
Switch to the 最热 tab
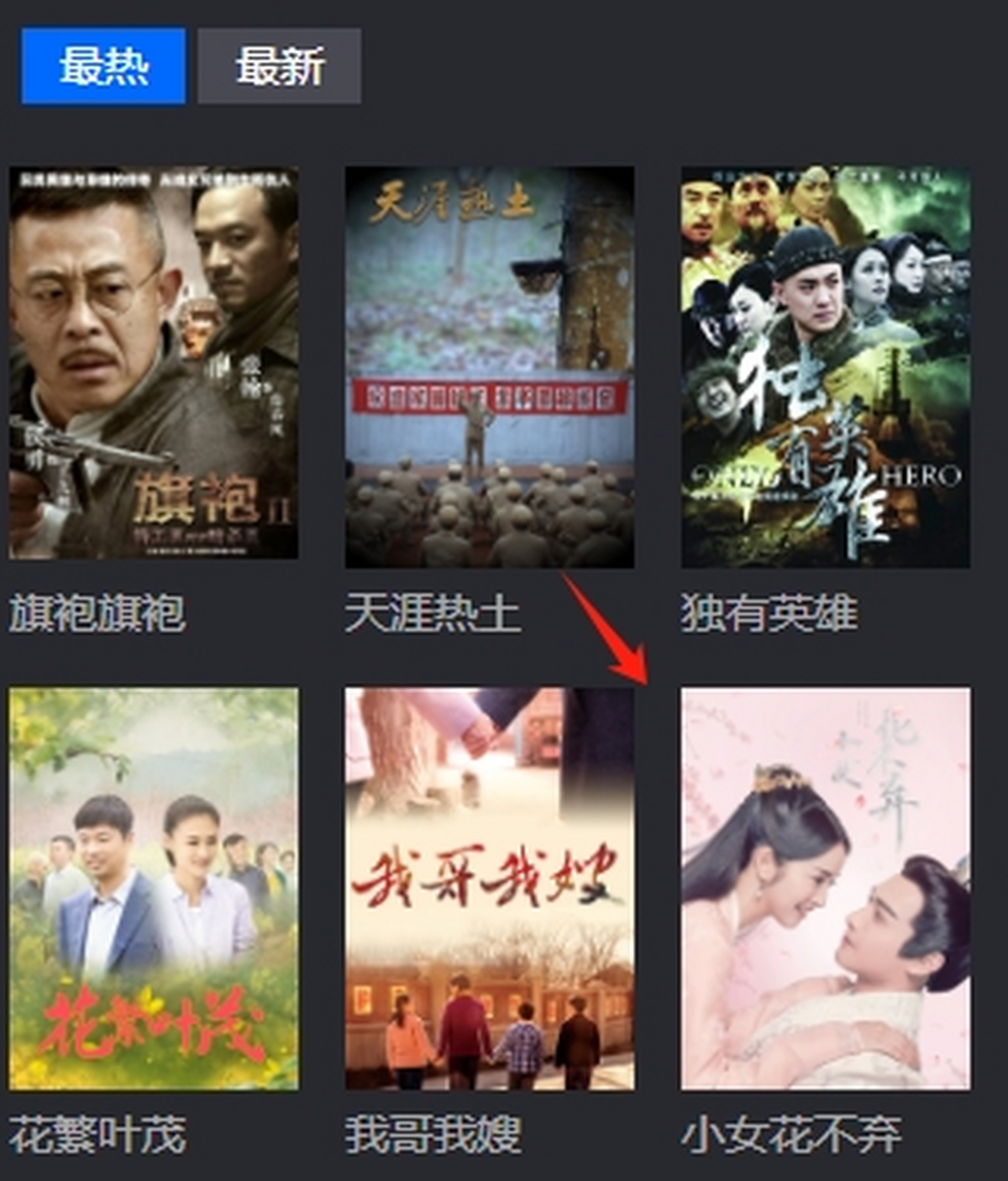coord(103,66)
